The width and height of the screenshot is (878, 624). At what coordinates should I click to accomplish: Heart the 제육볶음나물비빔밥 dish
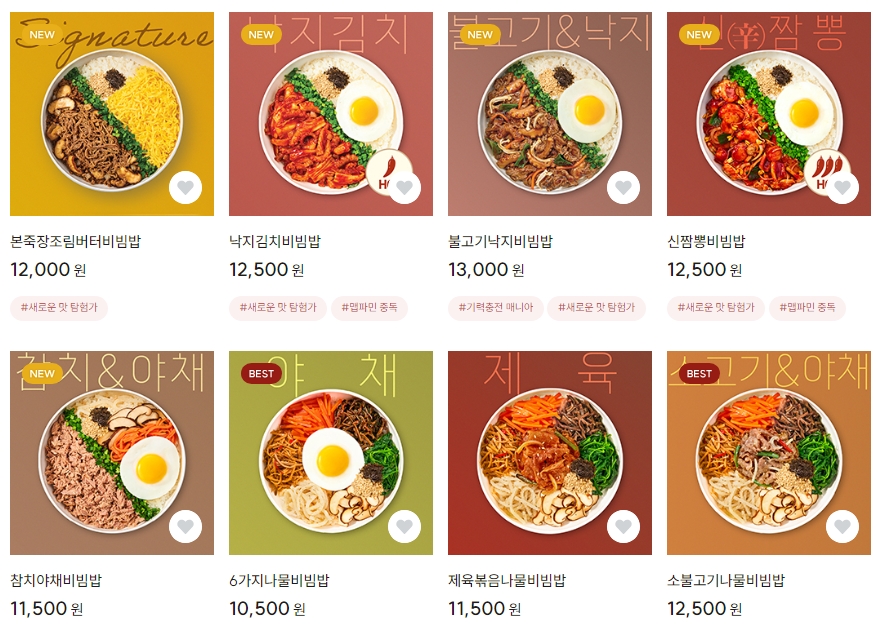point(623,526)
